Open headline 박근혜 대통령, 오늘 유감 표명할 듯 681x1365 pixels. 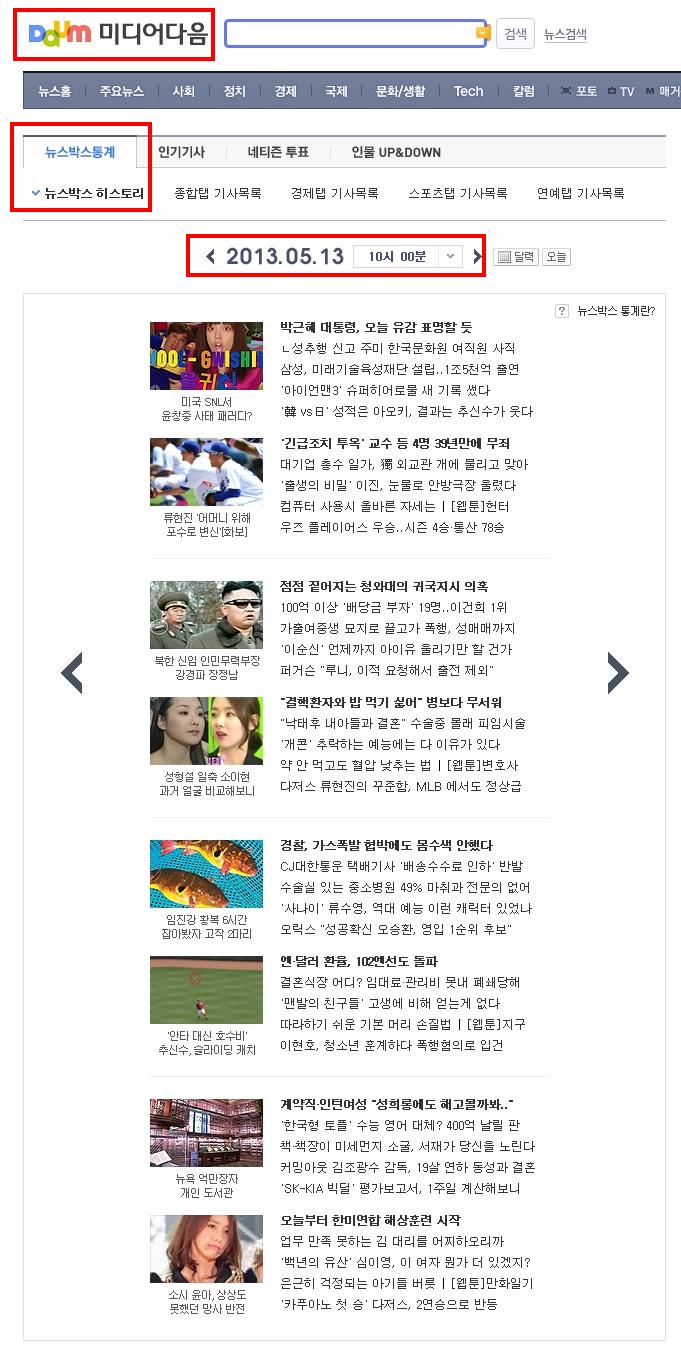point(376,327)
